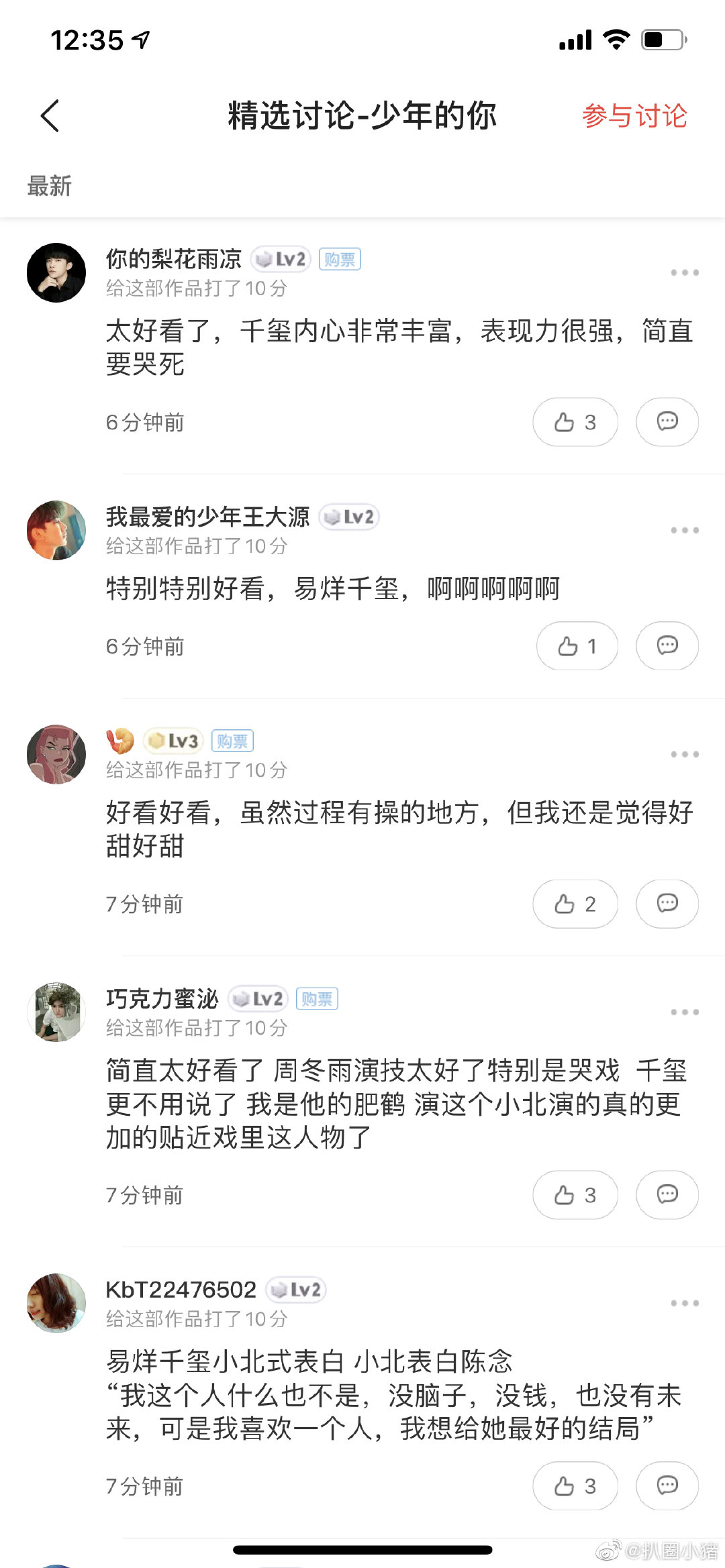This screenshot has width=725, height=1568.
Task: Open comment replies for 我最爱的少年王大源
Action: 667,646
